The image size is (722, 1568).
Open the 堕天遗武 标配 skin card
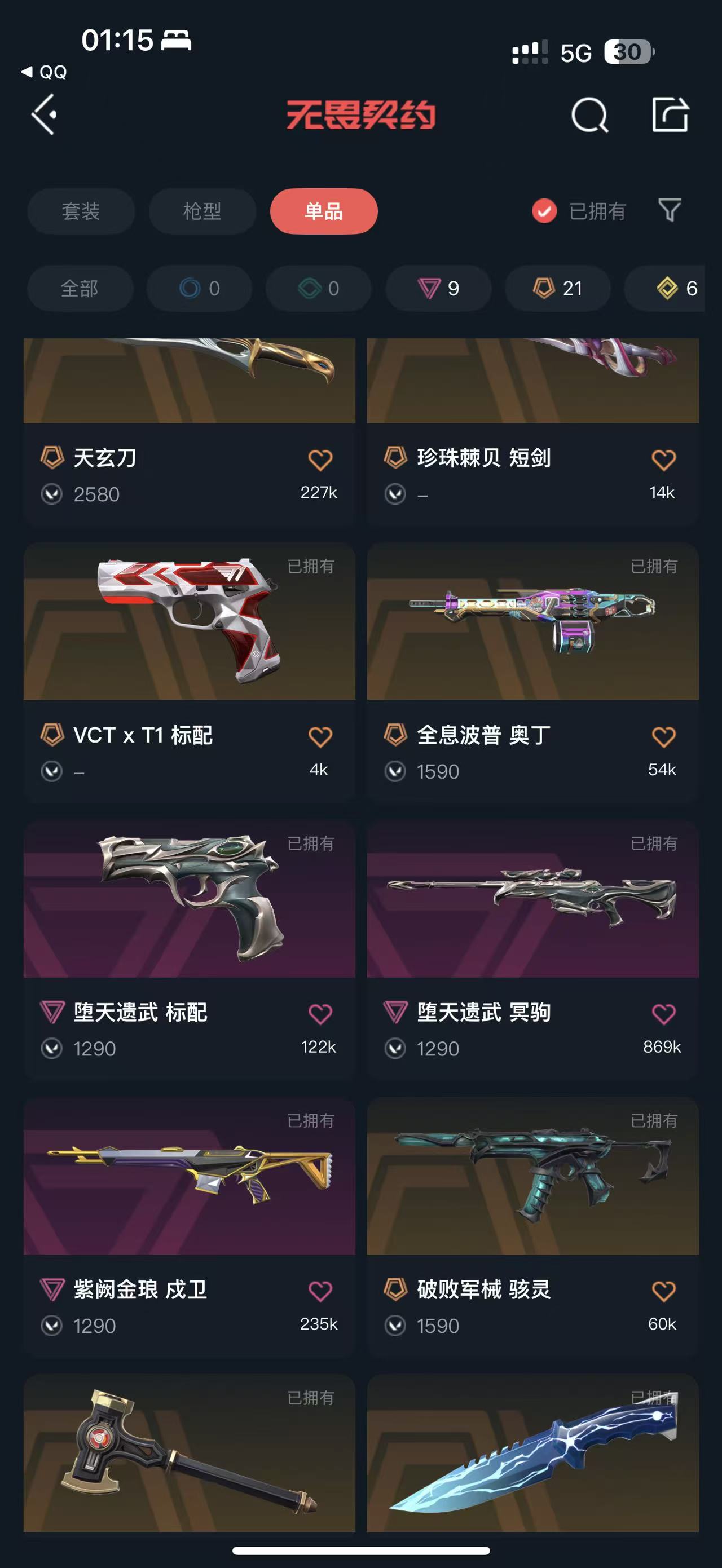pyautogui.click(x=190, y=949)
